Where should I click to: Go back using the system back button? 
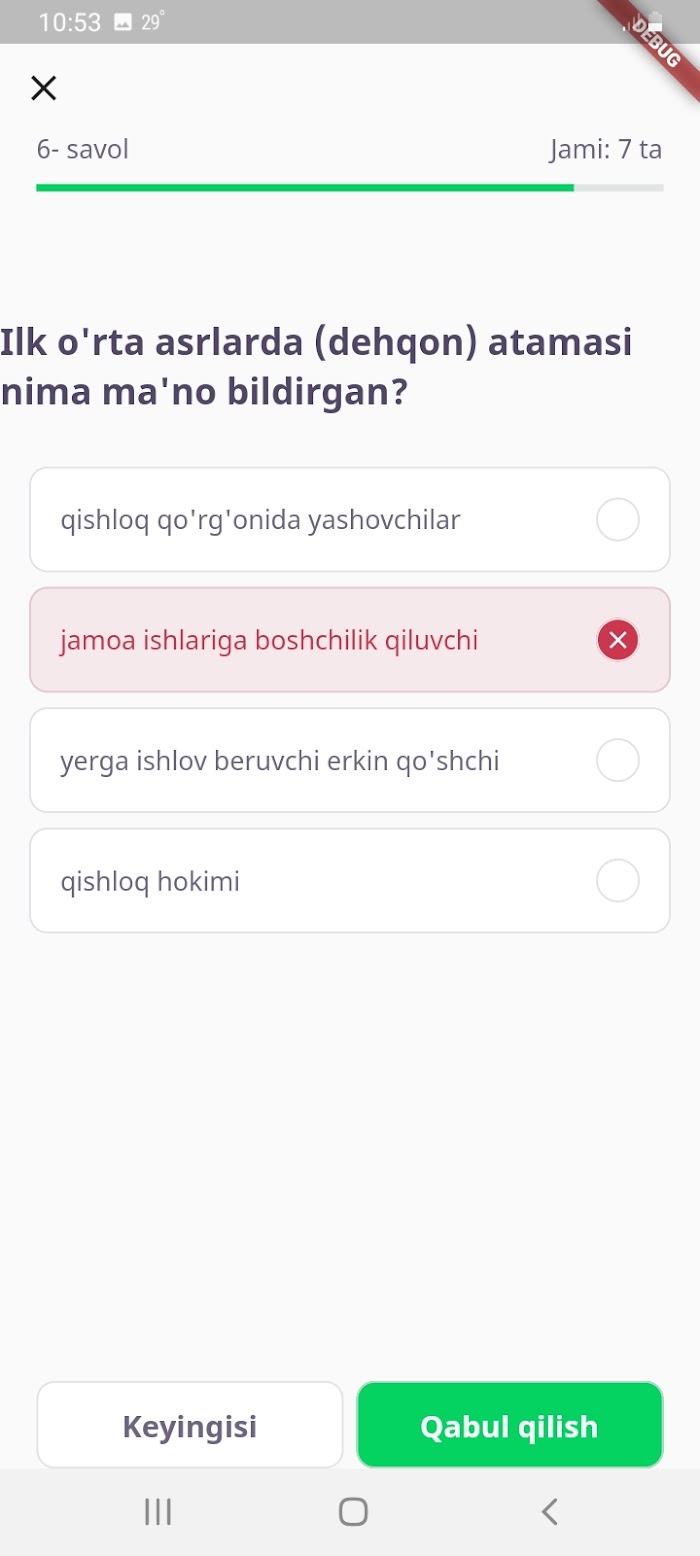[549, 1511]
